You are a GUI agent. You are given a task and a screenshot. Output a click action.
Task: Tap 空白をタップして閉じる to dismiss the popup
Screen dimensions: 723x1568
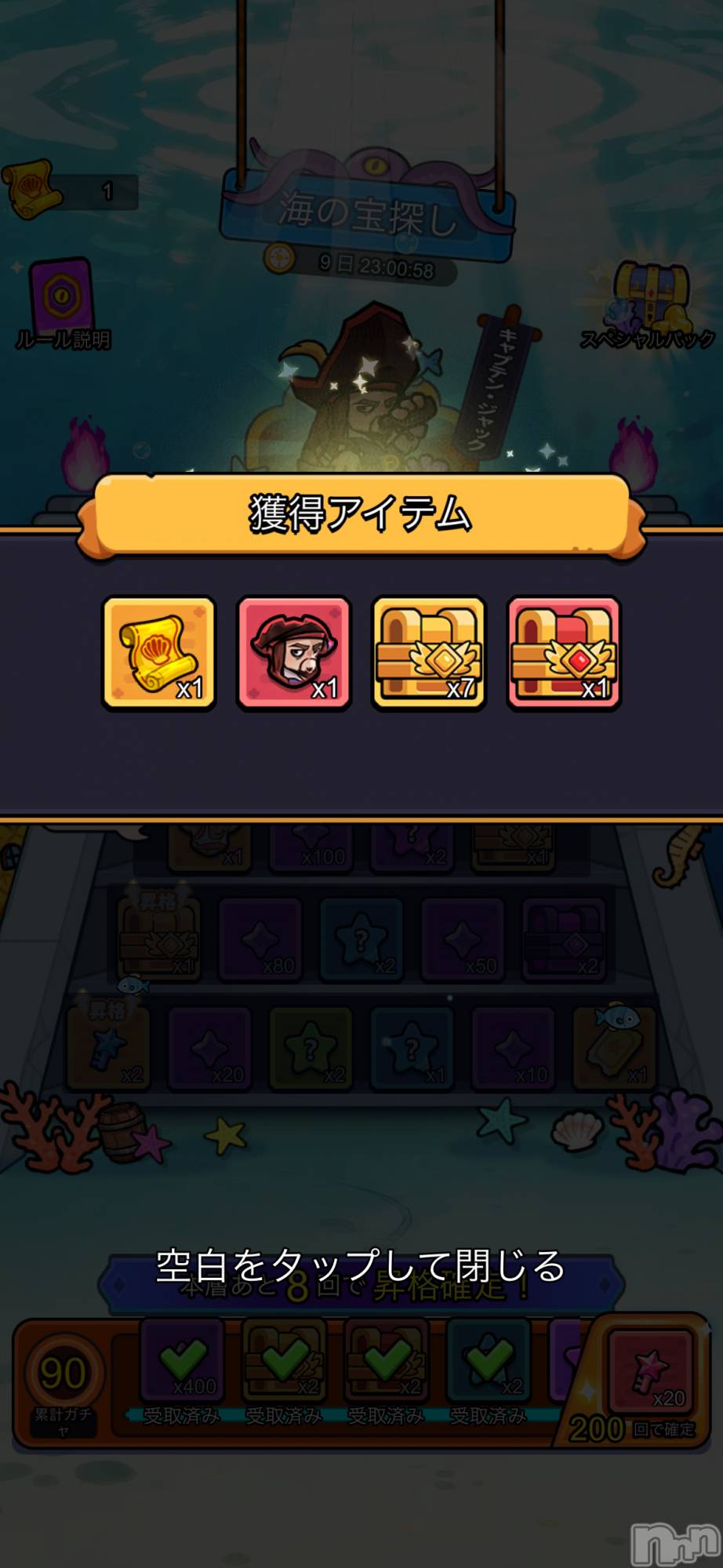tap(361, 1265)
